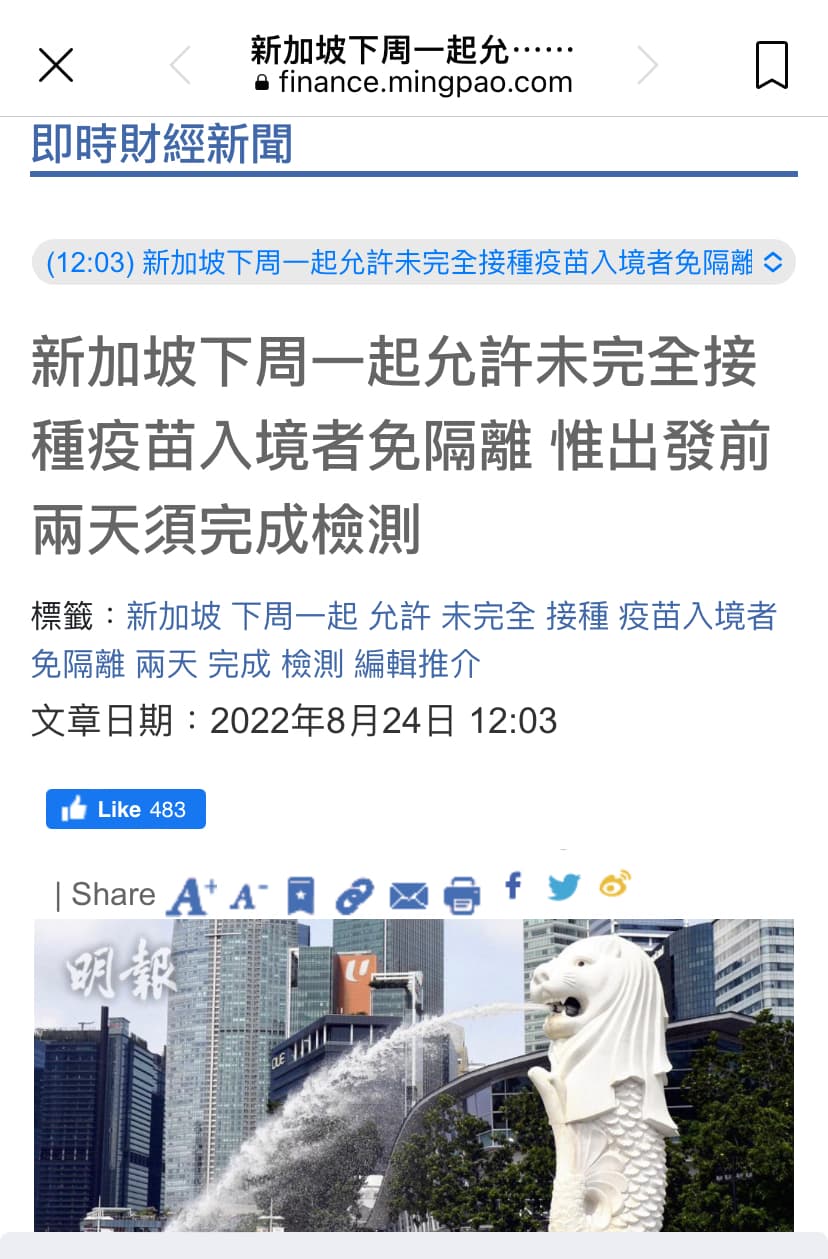
Task: Share the article by email
Action: 408,896
